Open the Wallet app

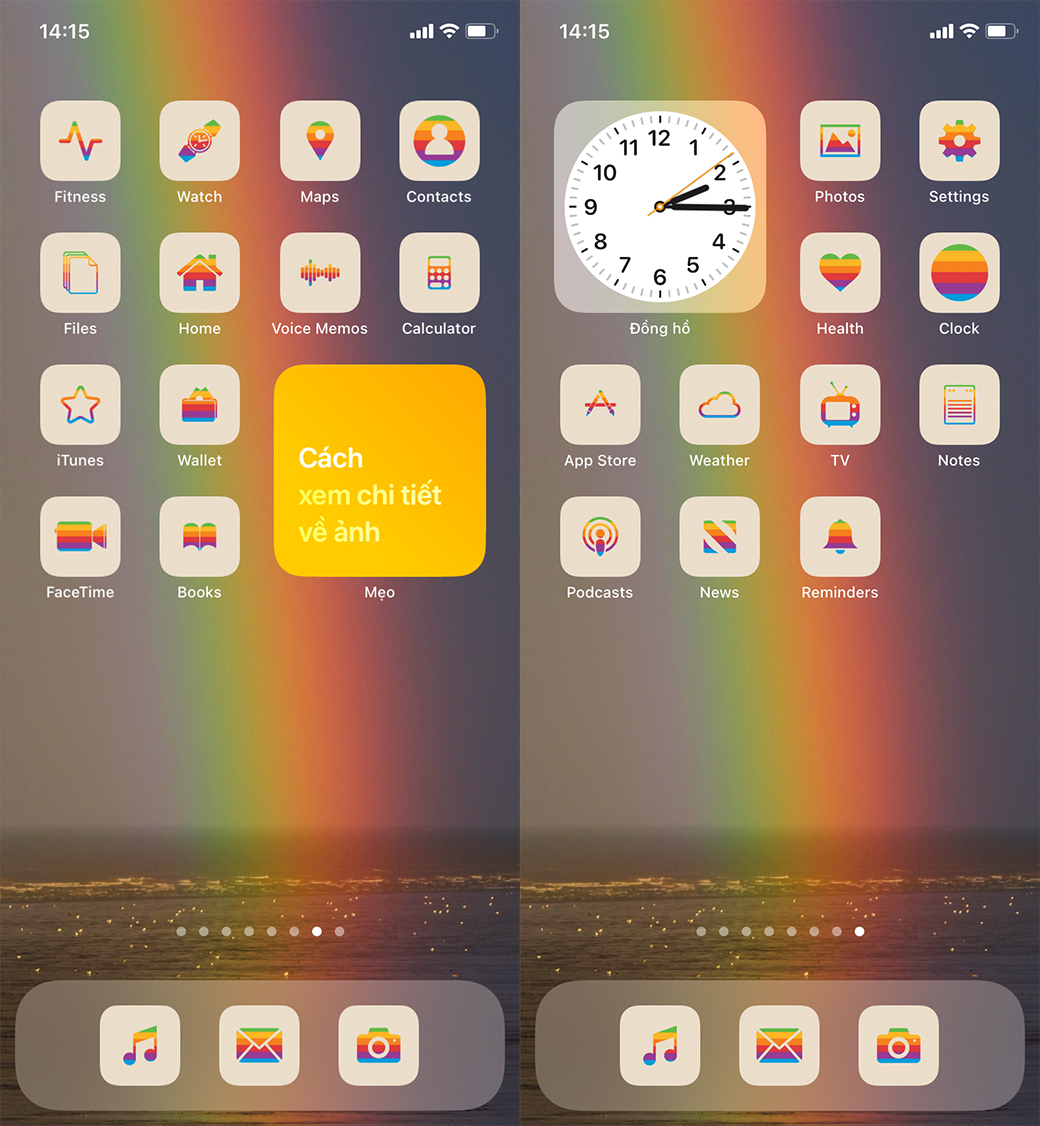pyautogui.click(x=200, y=405)
